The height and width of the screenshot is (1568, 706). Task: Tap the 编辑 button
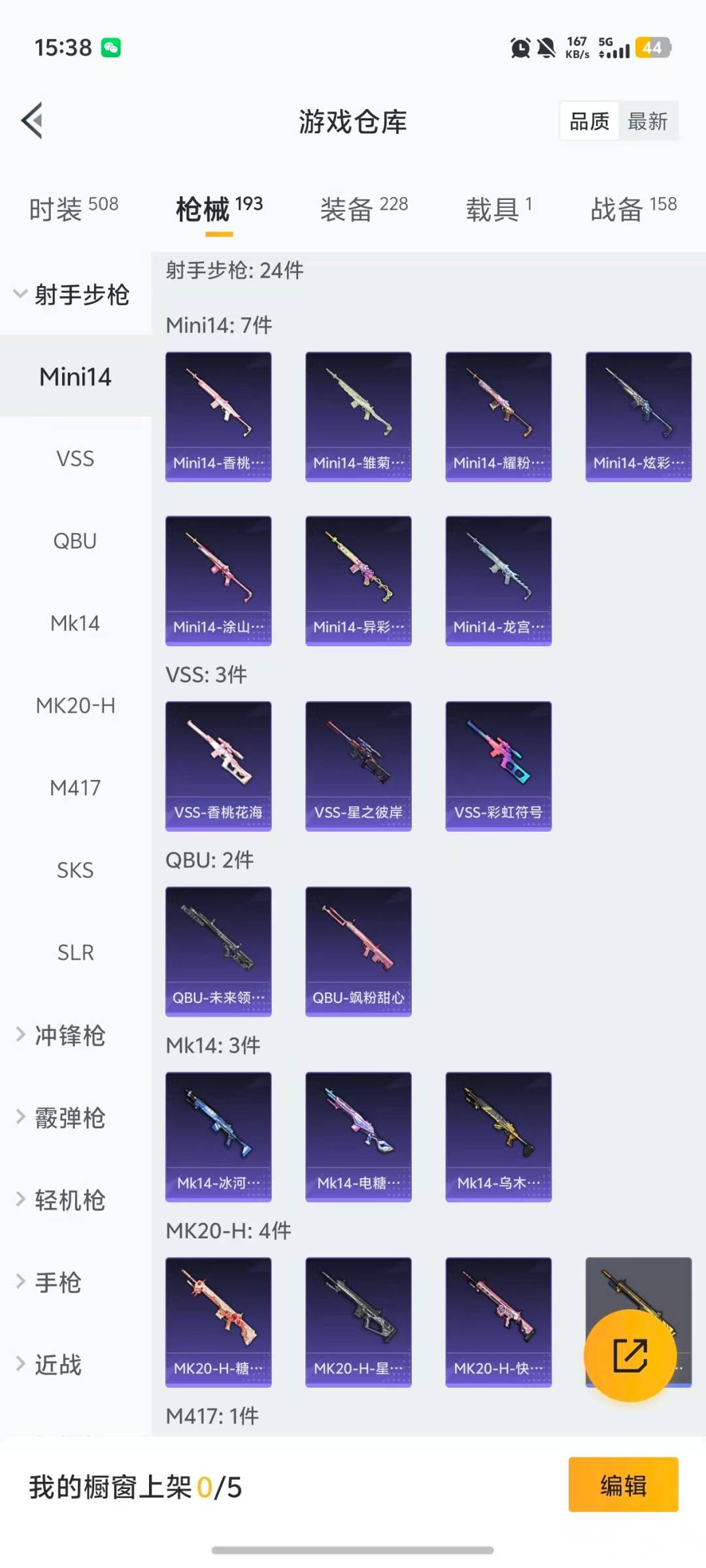click(623, 1485)
